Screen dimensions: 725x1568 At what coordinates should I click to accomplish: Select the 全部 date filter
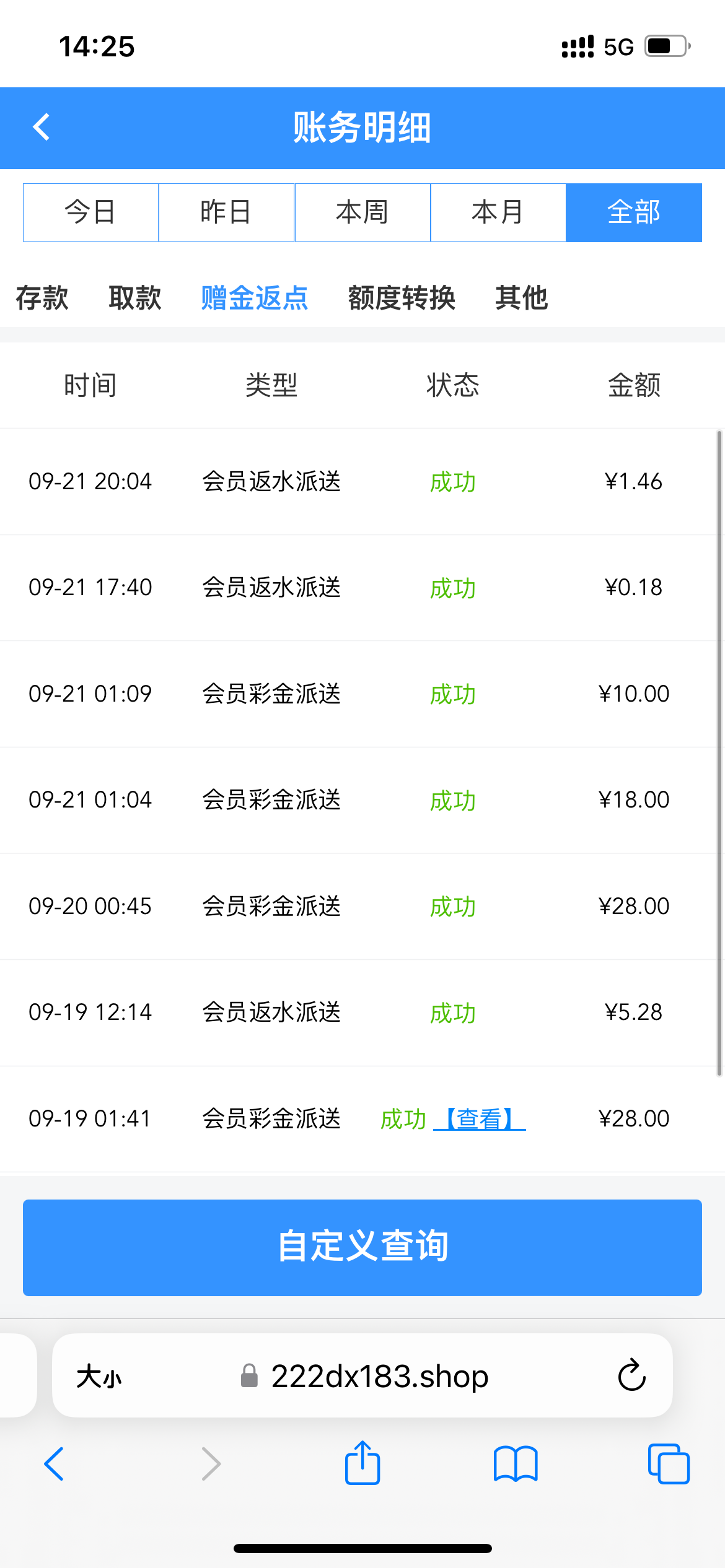pyautogui.click(x=634, y=212)
